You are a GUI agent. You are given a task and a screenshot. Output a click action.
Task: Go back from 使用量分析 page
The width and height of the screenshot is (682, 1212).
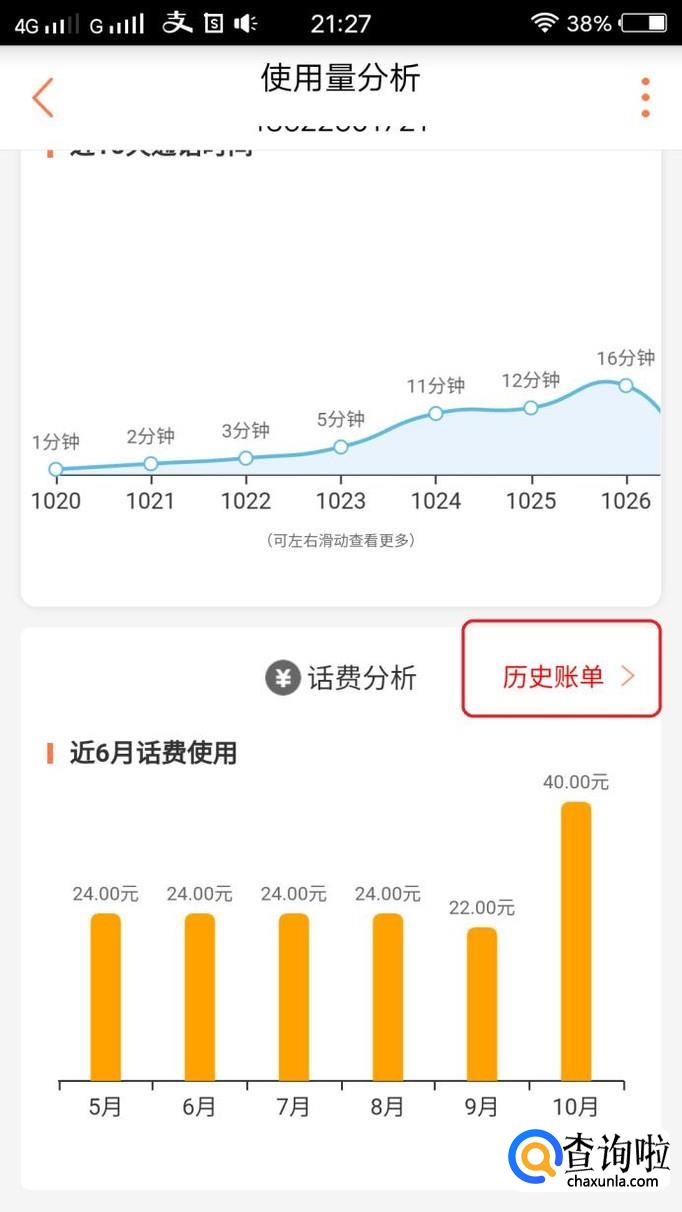click(x=42, y=97)
